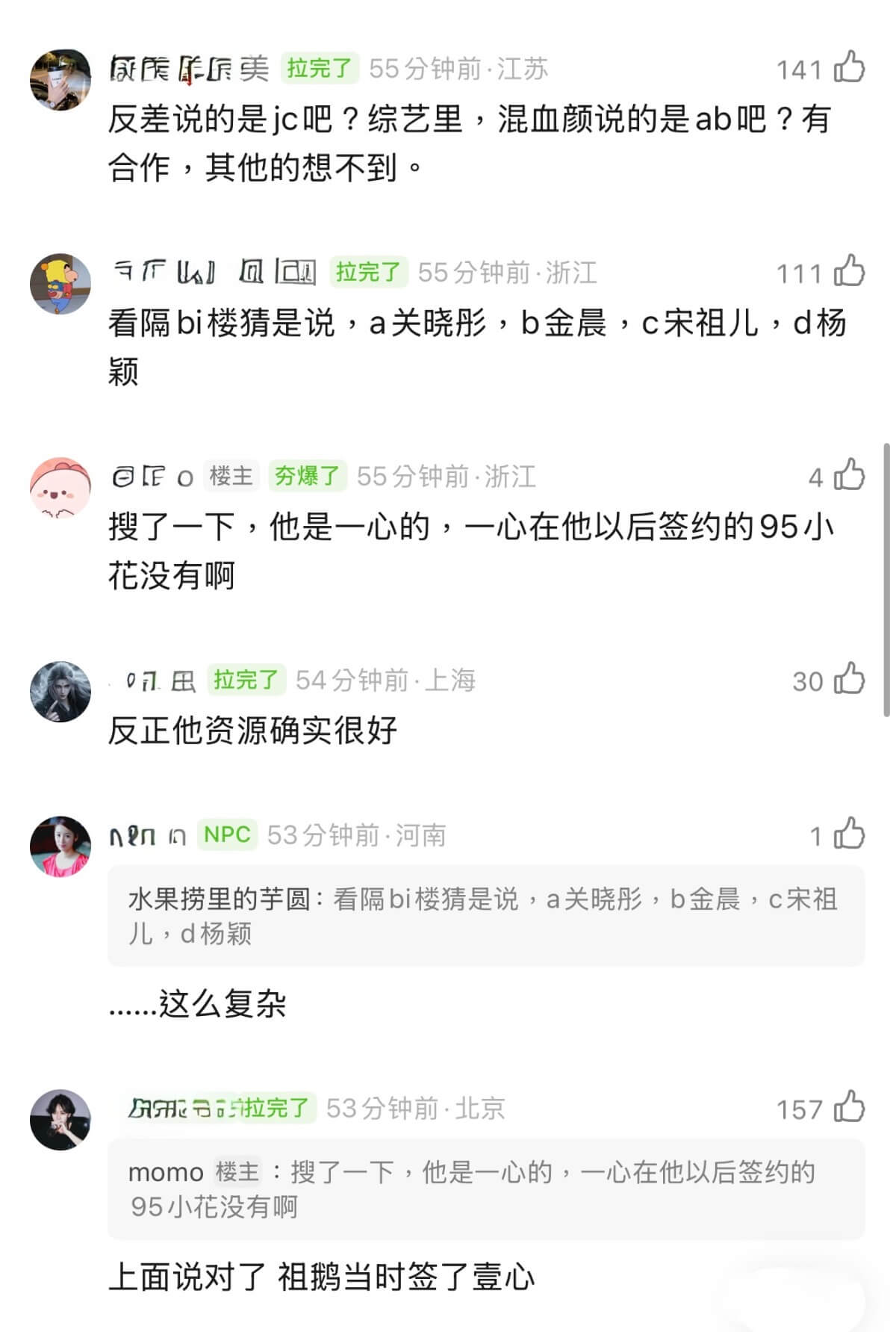This screenshot has height=1332, width=896.
Task: Like the comment guessing a关晓彤, b金晨
Action: (x=849, y=271)
